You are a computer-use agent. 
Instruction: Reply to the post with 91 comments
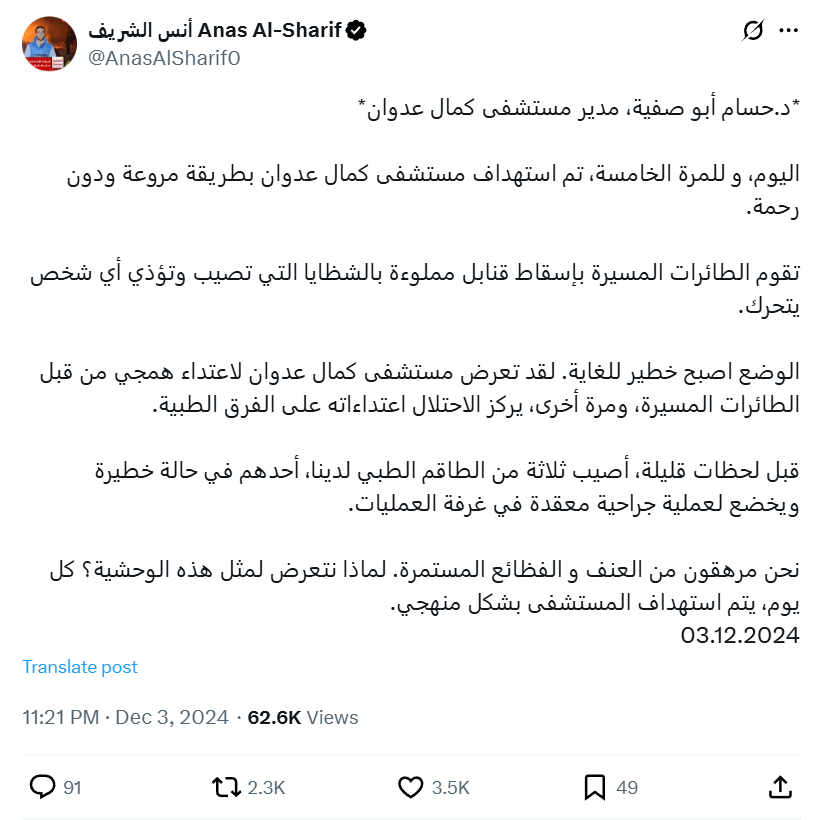pyautogui.click(x=42, y=787)
